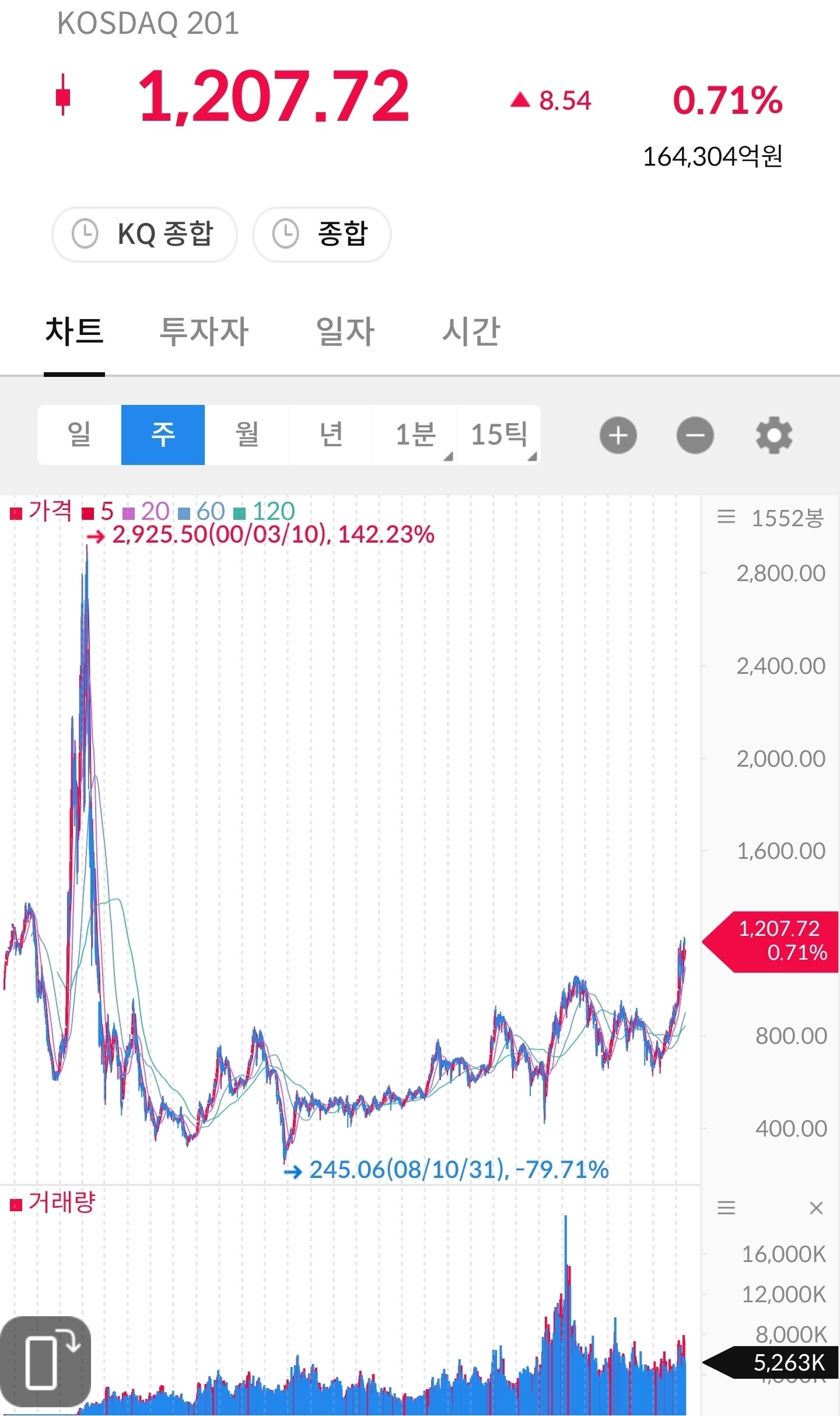Switch to the 시간 tab
The image size is (840, 1416).
[471, 331]
